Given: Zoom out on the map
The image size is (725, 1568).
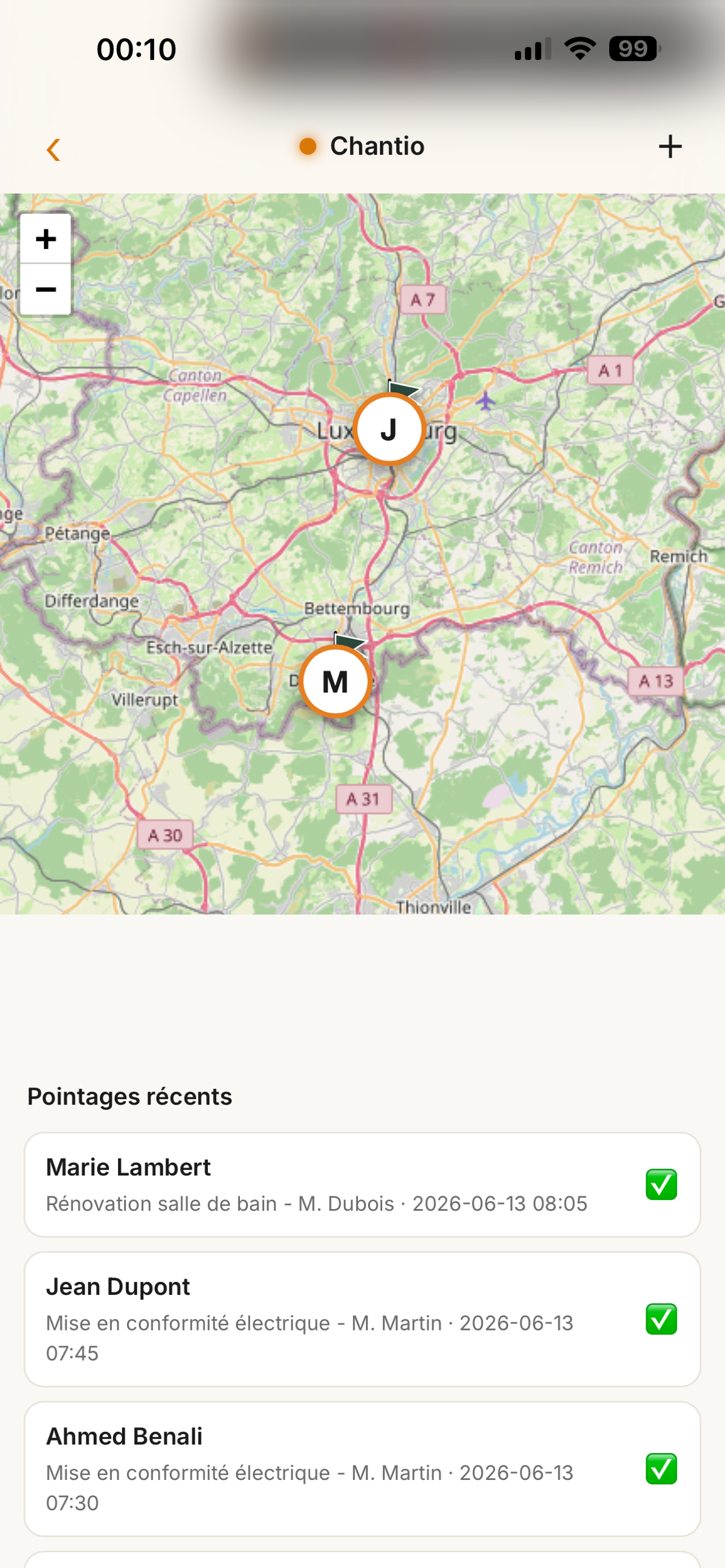Looking at the screenshot, I should pyautogui.click(x=46, y=289).
